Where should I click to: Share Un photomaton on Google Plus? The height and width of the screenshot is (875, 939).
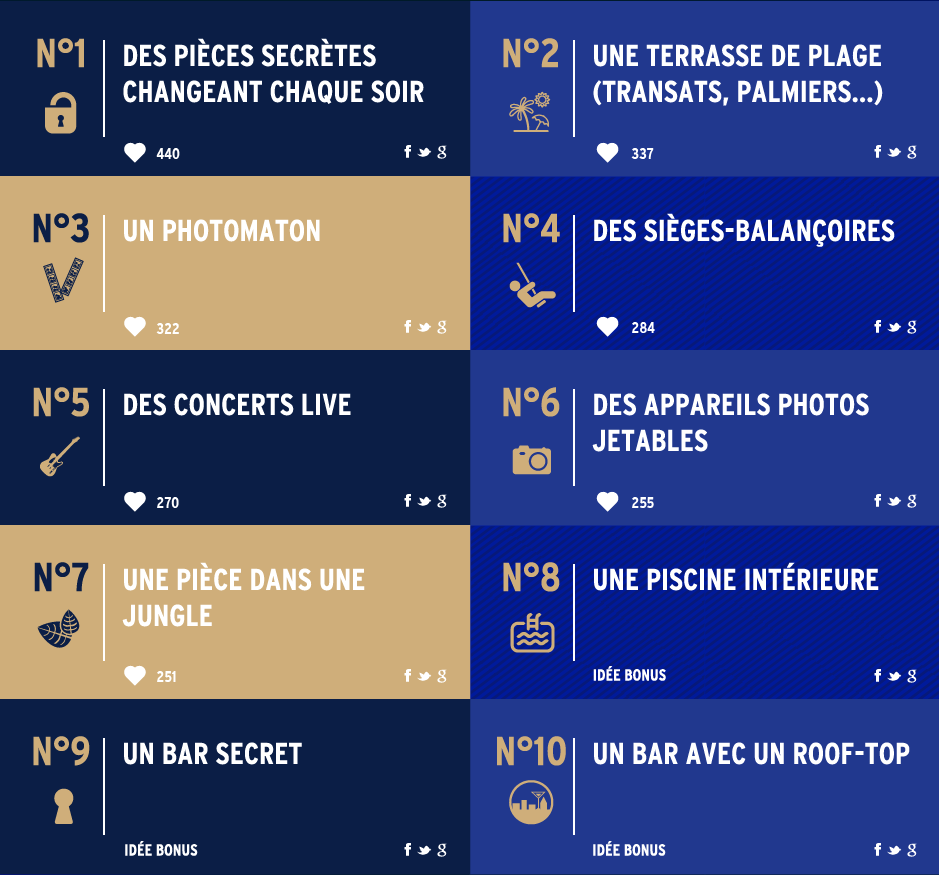[x=441, y=327]
